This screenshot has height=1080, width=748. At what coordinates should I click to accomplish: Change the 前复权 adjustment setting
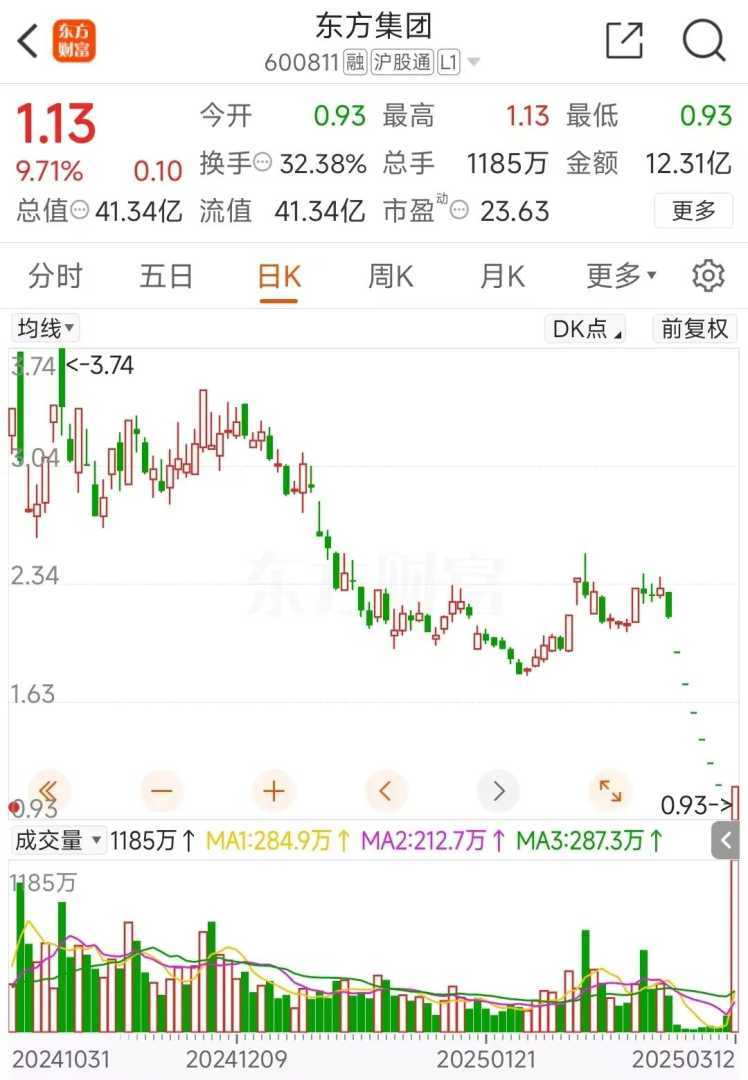point(695,328)
